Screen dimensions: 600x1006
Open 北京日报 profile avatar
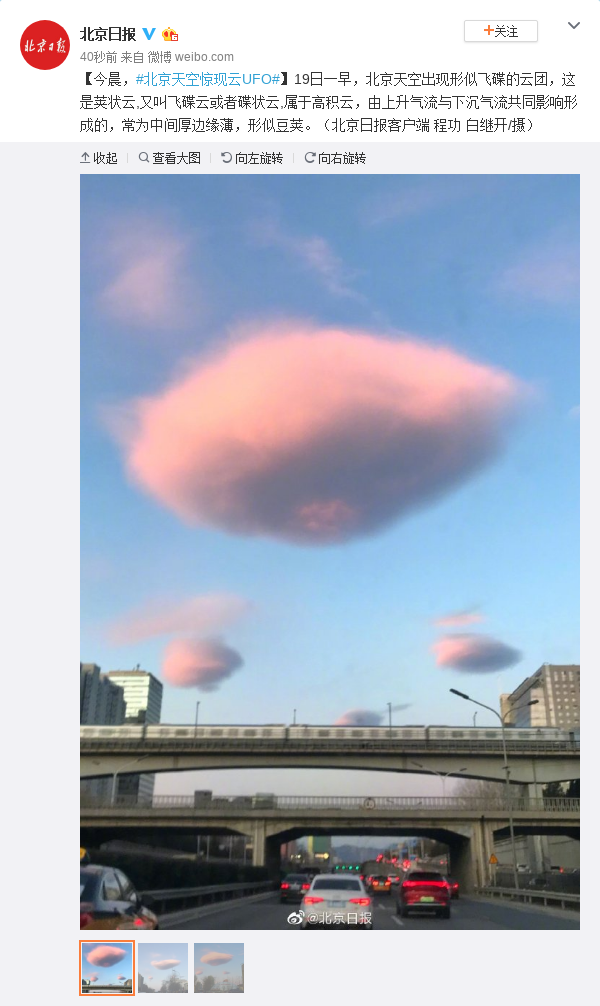coord(45,45)
